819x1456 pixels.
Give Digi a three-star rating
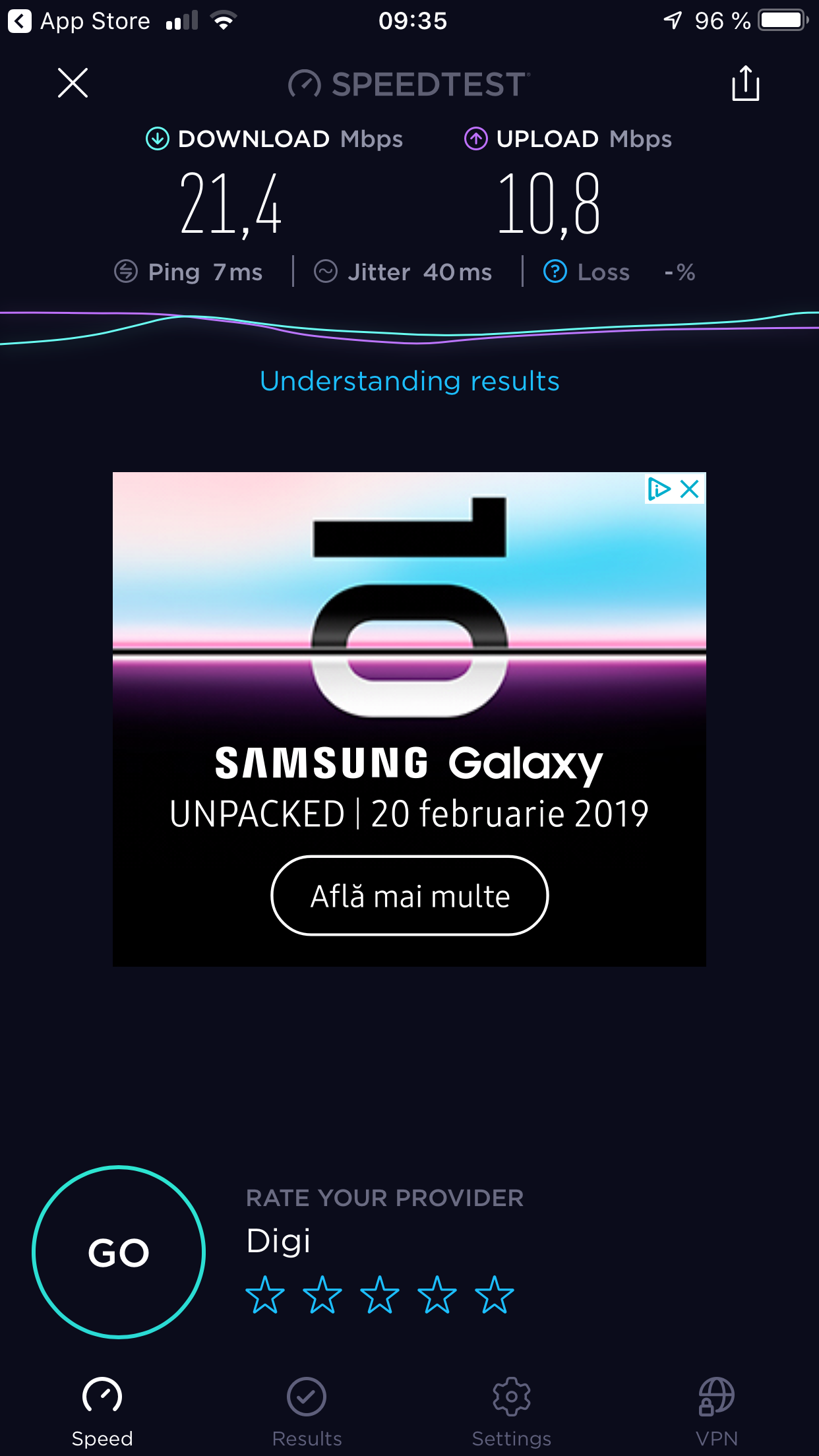tap(380, 1294)
